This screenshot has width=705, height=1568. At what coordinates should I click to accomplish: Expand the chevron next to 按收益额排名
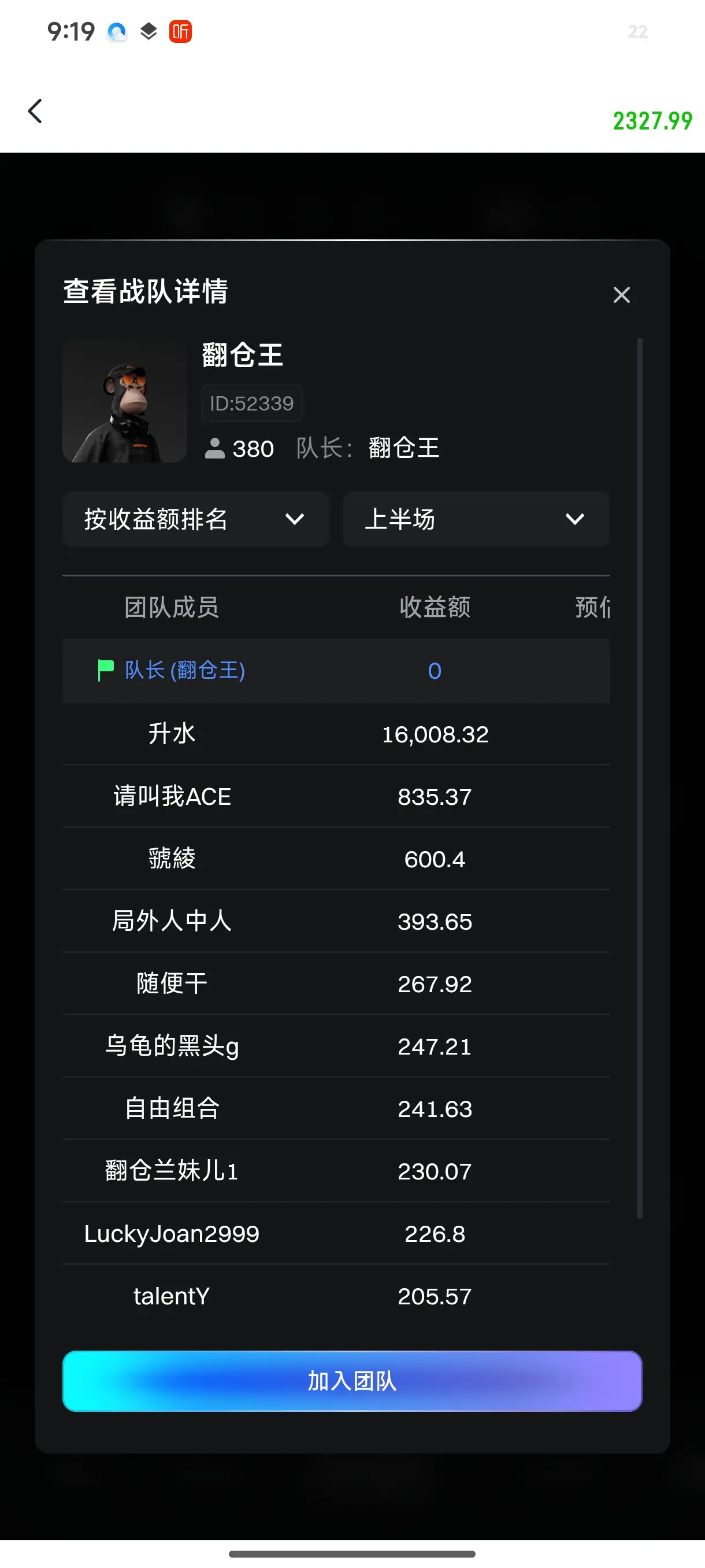click(296, 519)
